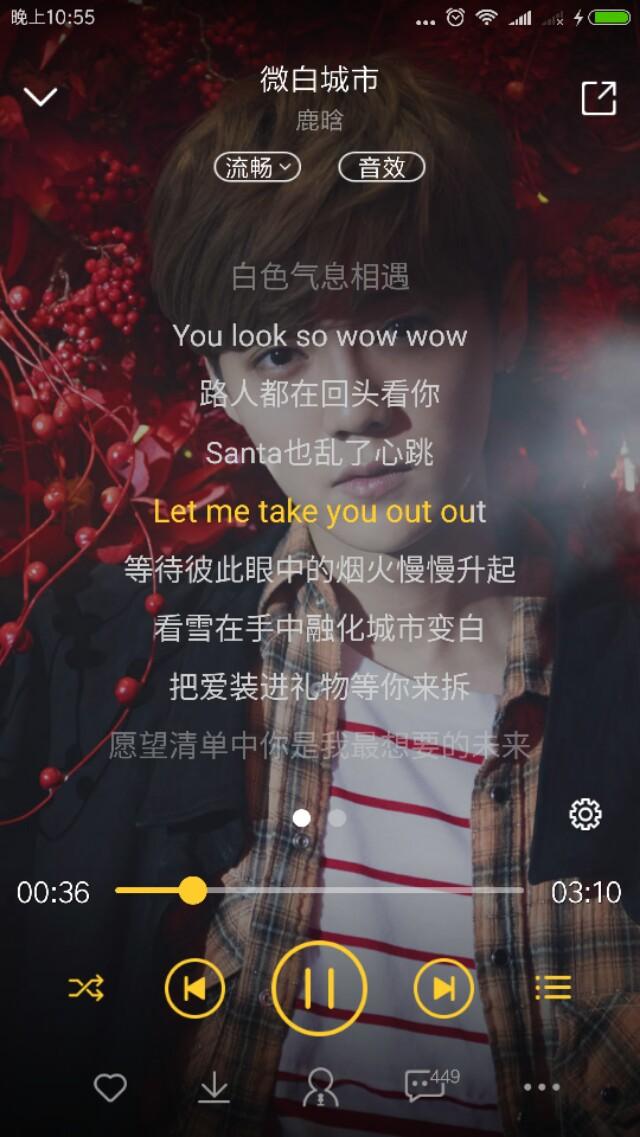Open the more options menu
Screen dimensions: 640x1137
(541, 1087)
